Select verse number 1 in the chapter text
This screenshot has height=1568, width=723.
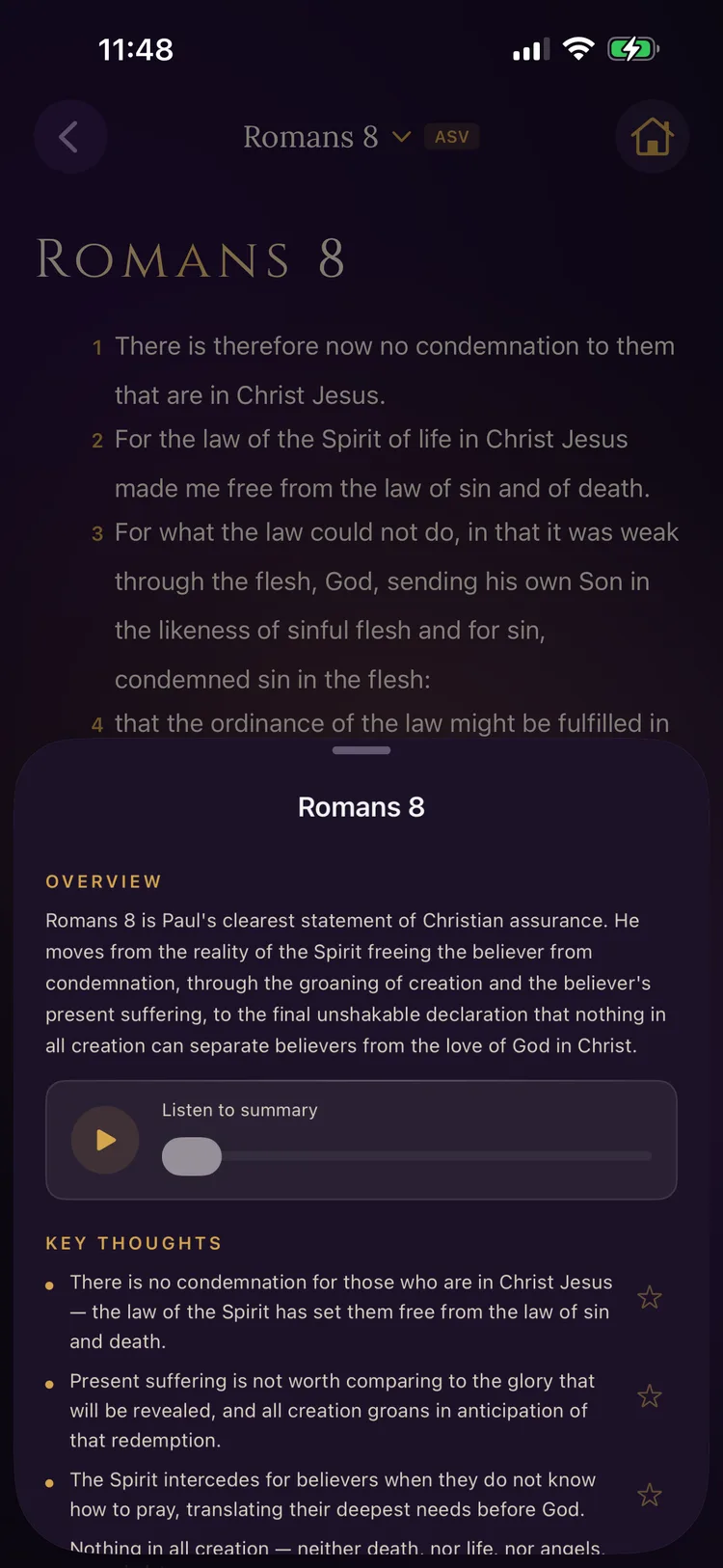97,347
